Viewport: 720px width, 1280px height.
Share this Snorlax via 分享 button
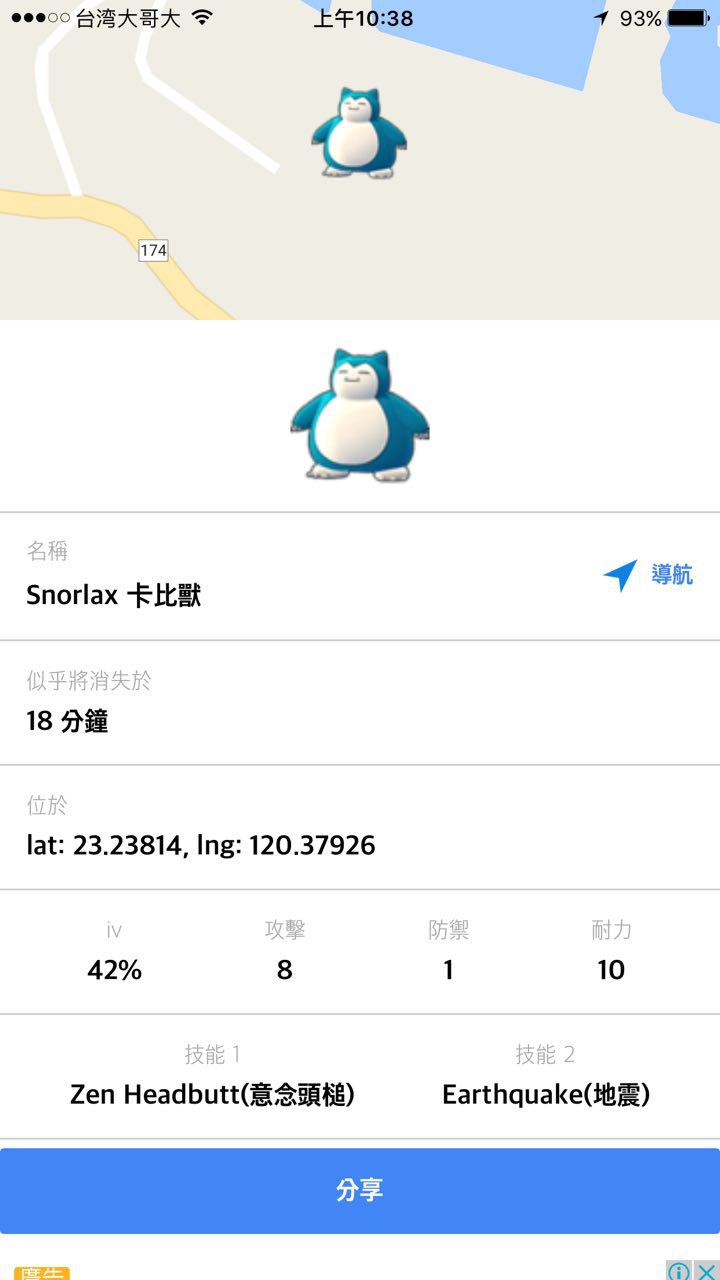click(360, 1190)
